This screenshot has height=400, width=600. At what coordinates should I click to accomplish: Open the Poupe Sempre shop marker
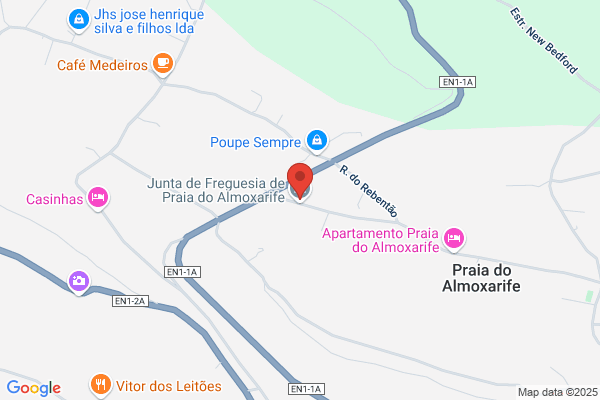click(x=317, y=141)
